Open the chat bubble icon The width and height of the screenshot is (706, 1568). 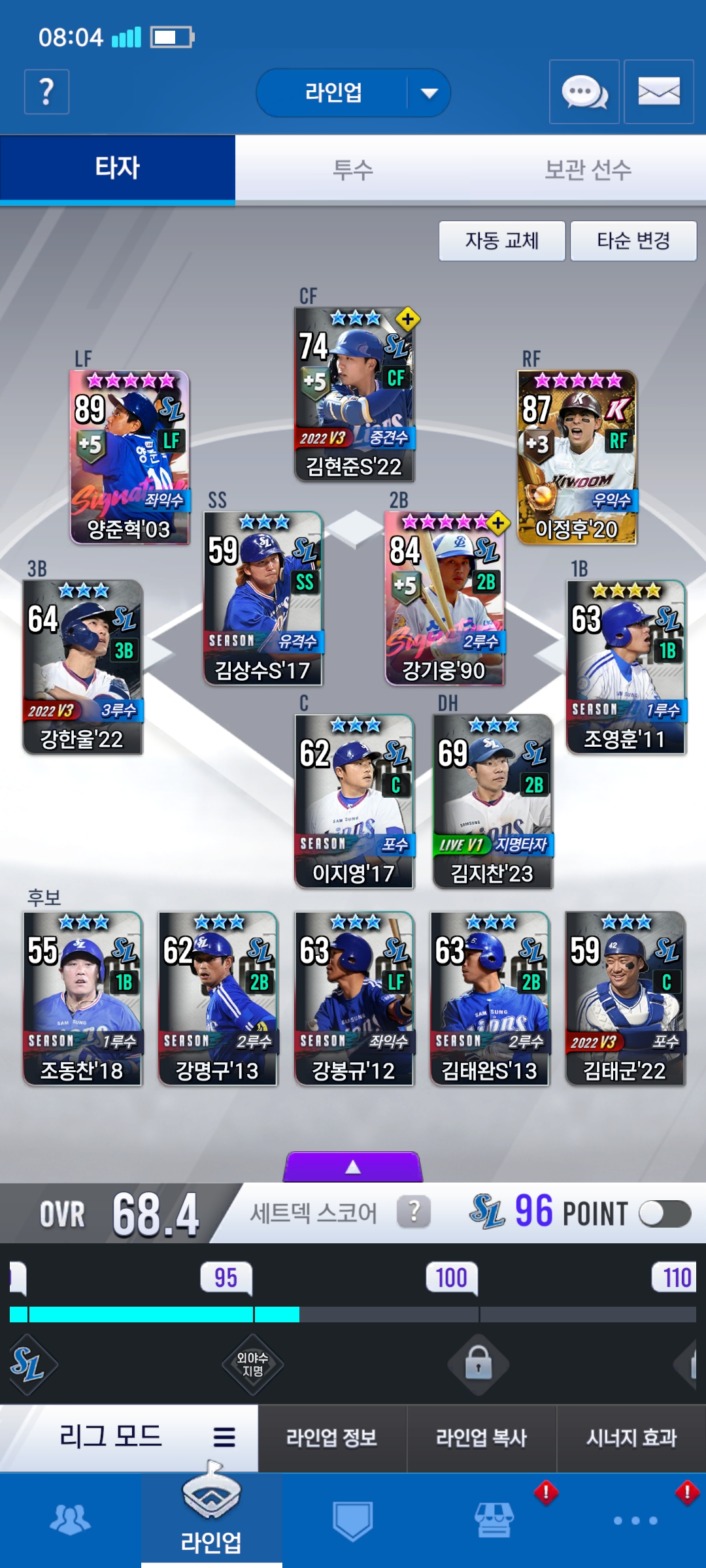pyautogui.click(x=584, y=92)
